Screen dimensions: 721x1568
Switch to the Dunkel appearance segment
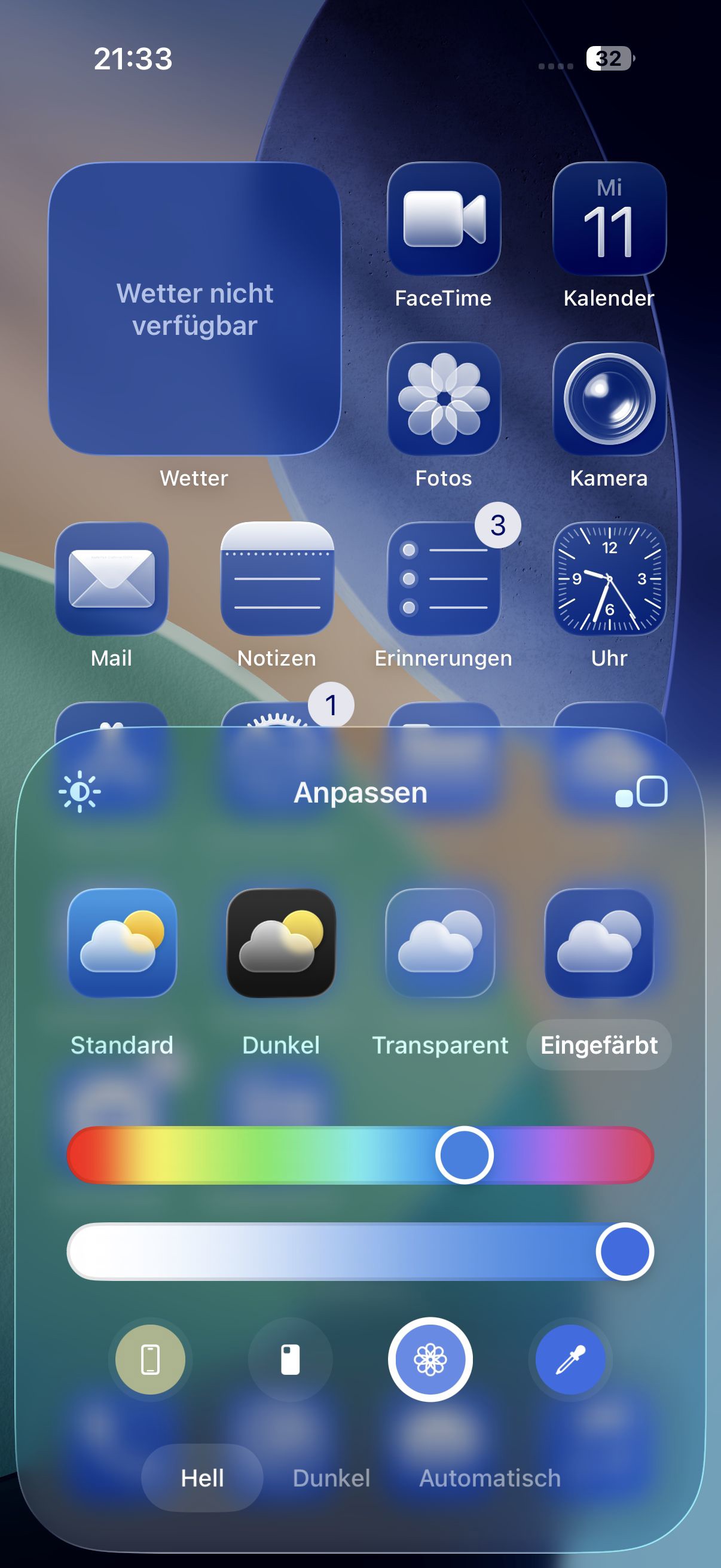332,1478
